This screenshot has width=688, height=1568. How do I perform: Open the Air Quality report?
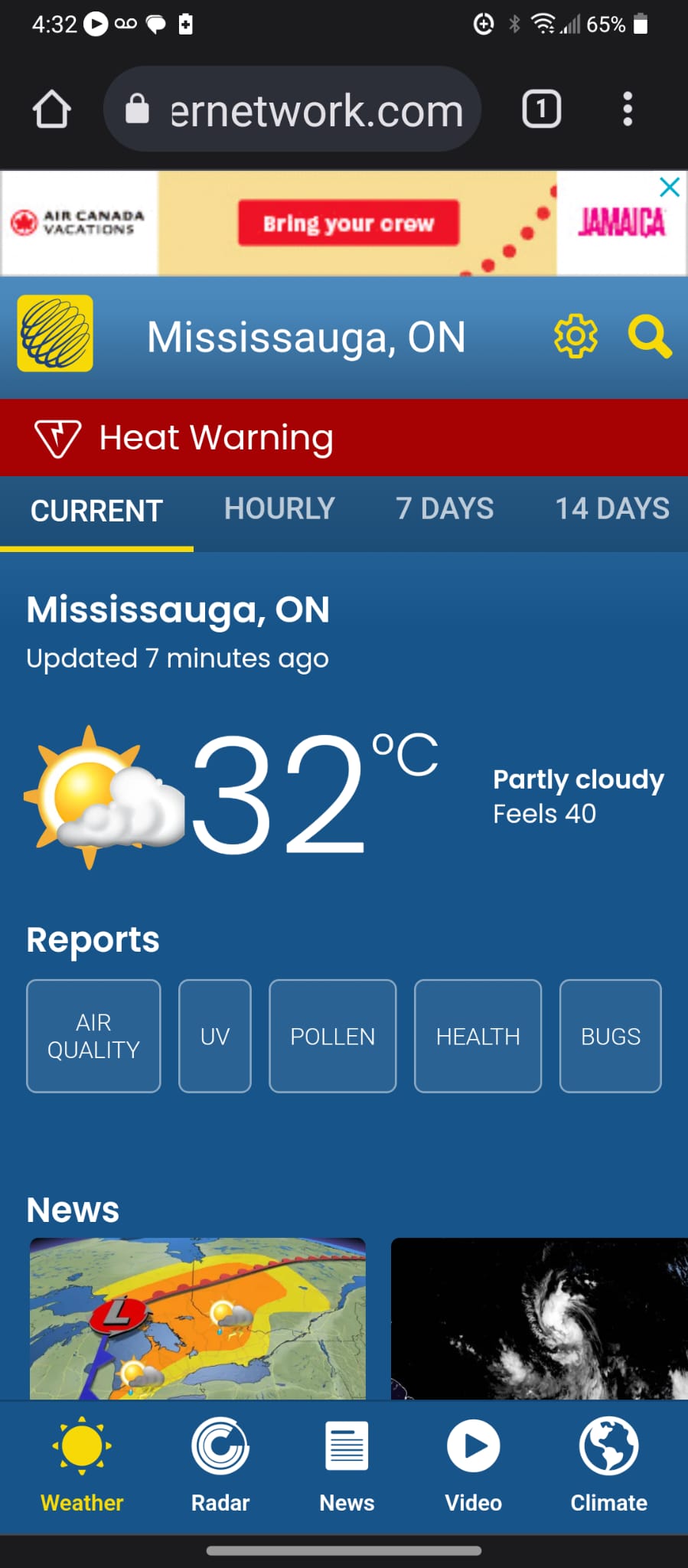93,1036
